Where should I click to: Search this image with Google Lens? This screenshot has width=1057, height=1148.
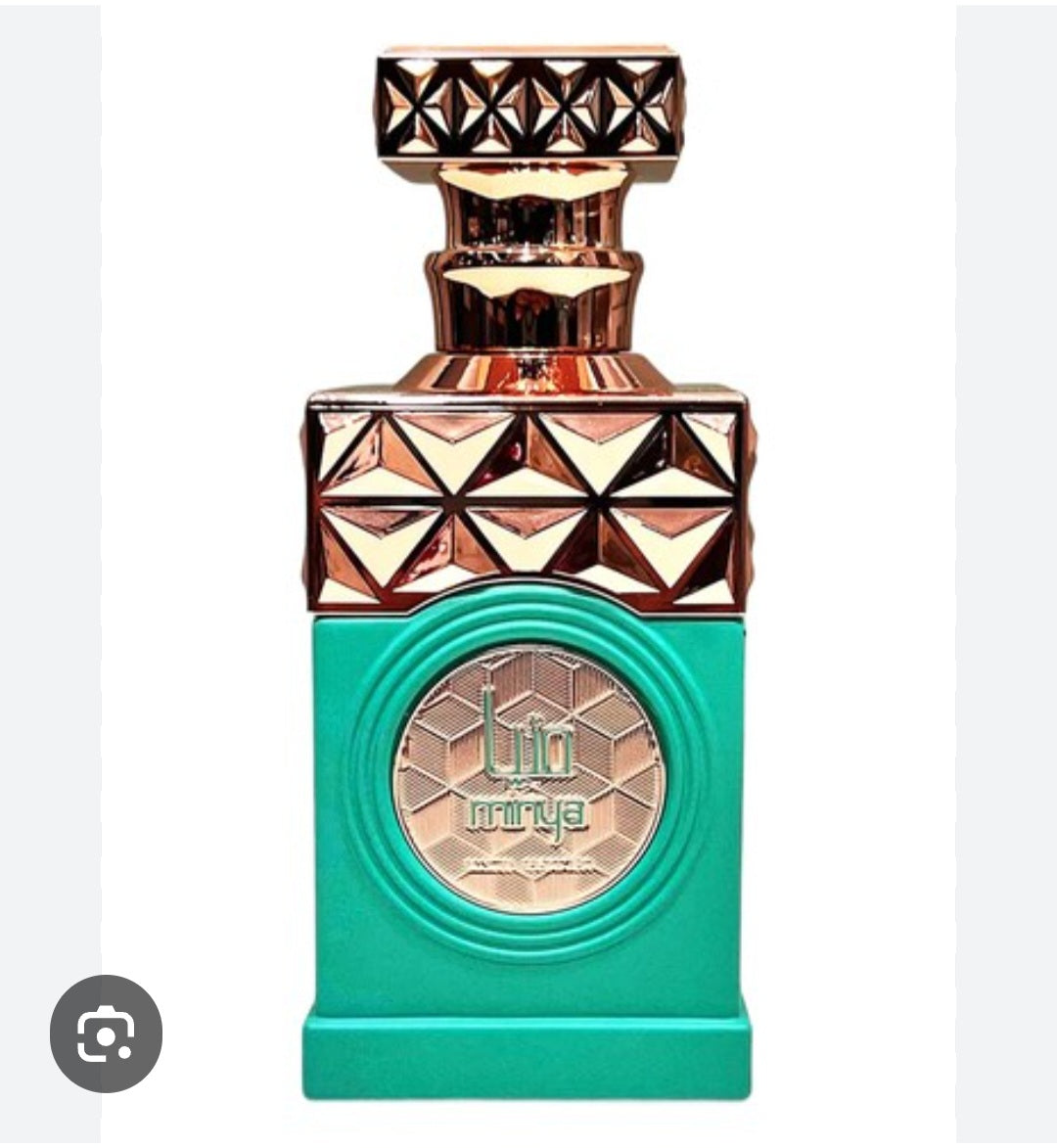(106, 1033)
